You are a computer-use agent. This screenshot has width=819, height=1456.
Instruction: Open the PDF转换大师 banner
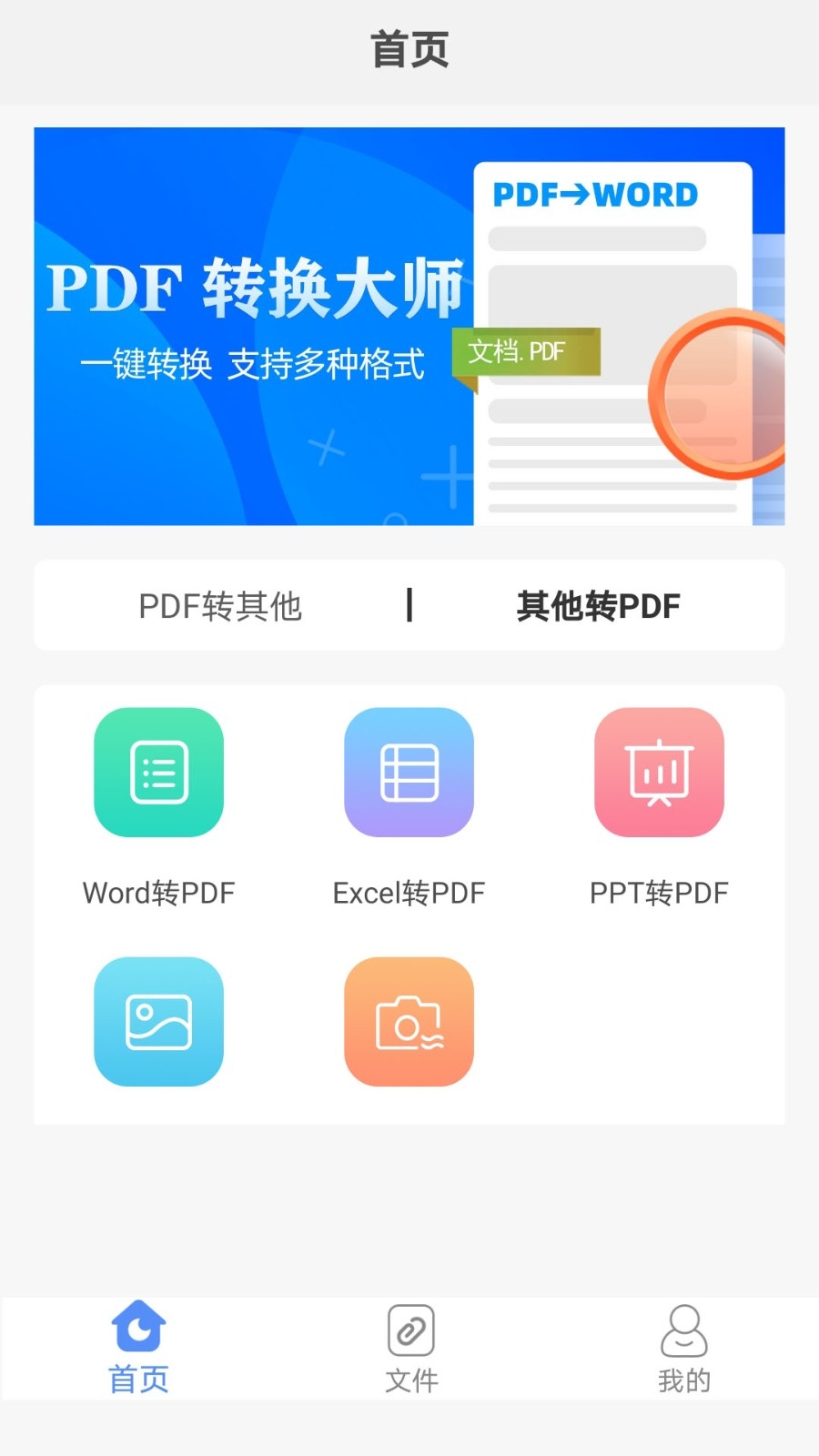click(409, 327)
